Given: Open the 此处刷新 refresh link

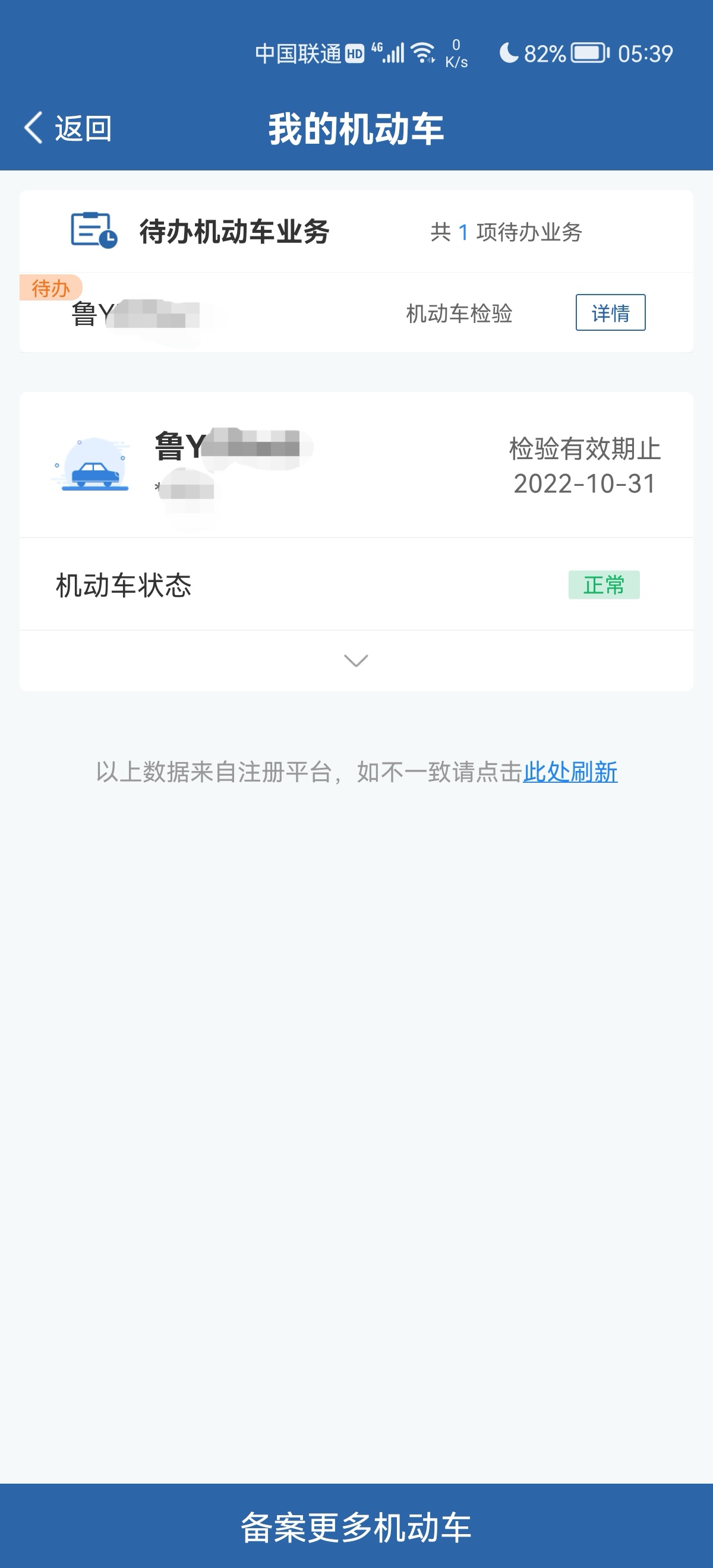Looking at the screenshot, I should (x=571, y=772).
